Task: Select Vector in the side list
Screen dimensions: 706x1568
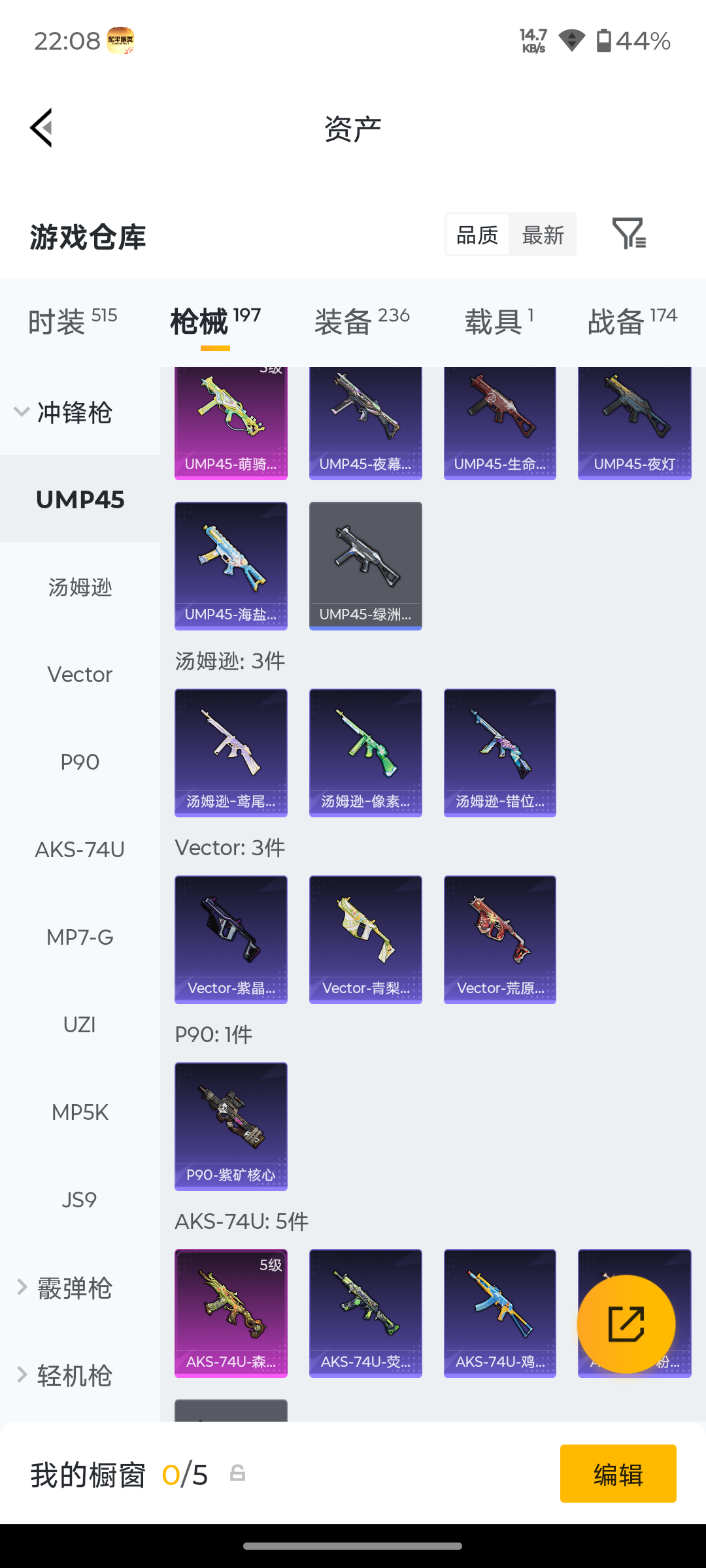Action: click(x=80, y=674)
